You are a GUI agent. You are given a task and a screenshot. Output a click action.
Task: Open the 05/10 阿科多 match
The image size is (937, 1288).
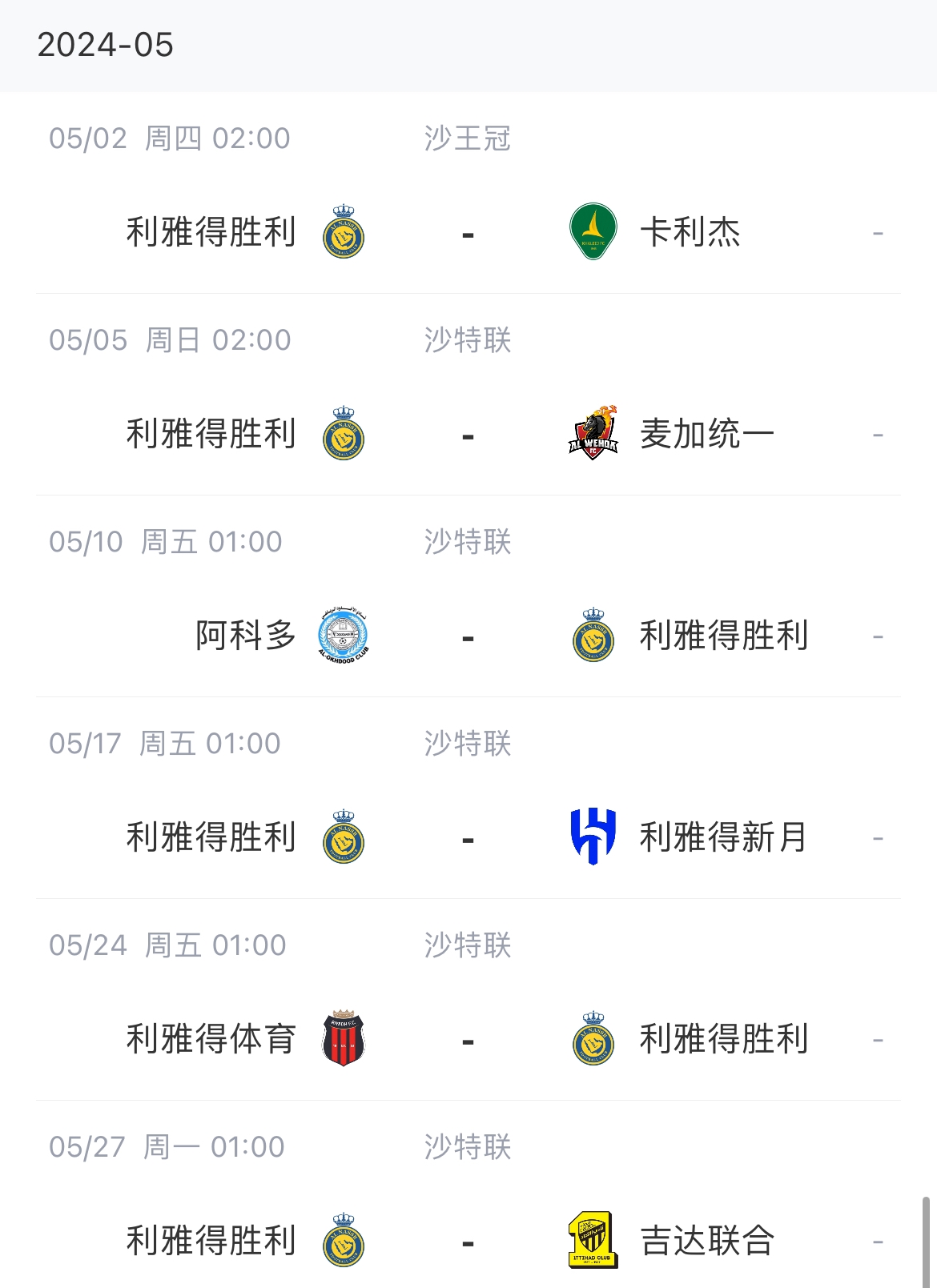[x=468, y=636]
